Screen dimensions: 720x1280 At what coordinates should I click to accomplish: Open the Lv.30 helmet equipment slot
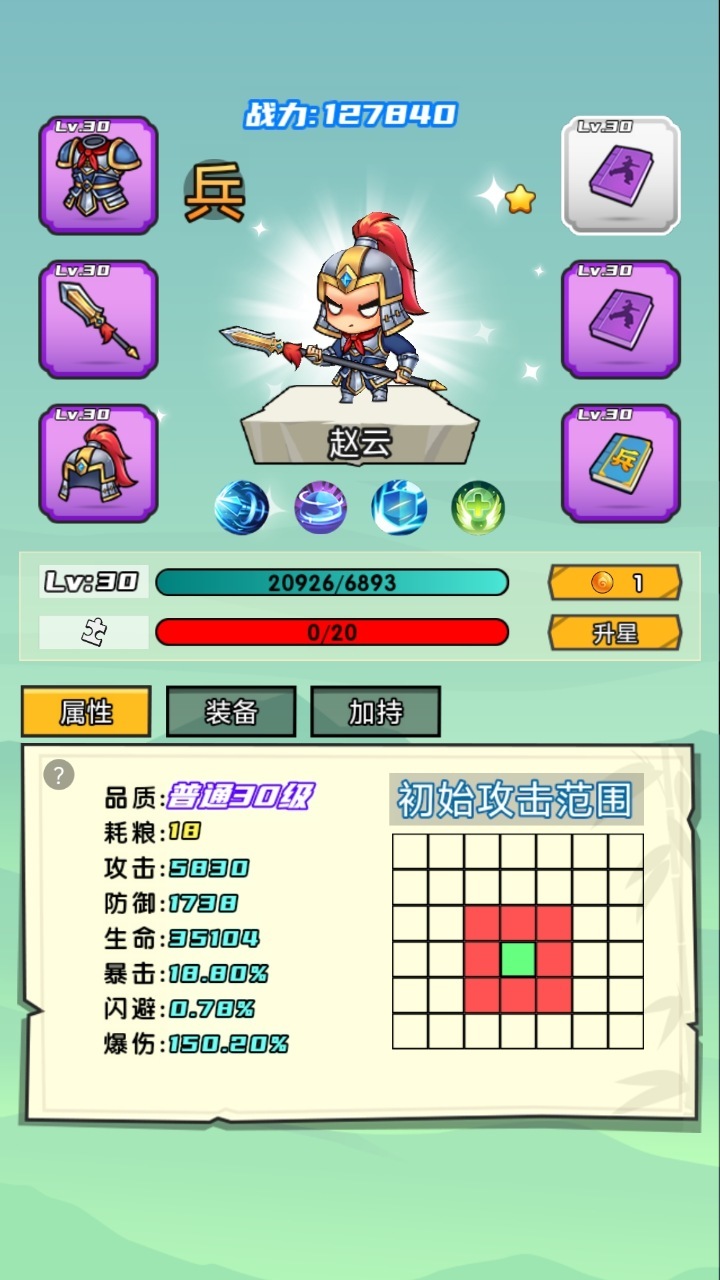coord(98,463)
